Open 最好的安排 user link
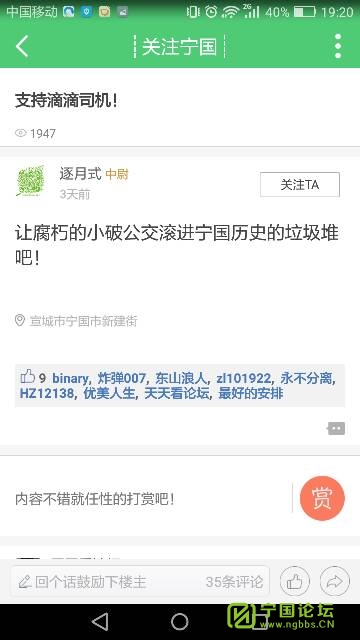Viewport: 360px width, 640px height. coord(251,393)
